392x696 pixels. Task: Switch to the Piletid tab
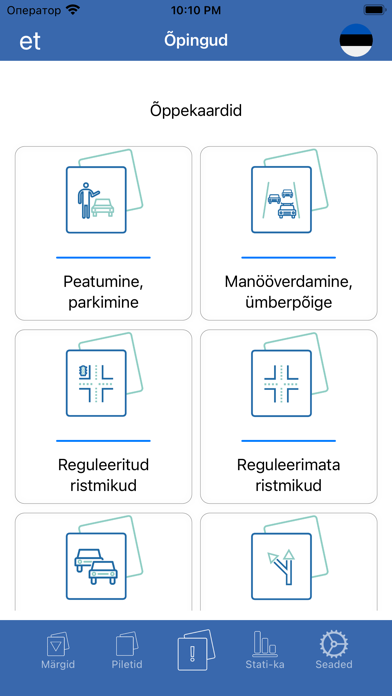tap(127, 651)
